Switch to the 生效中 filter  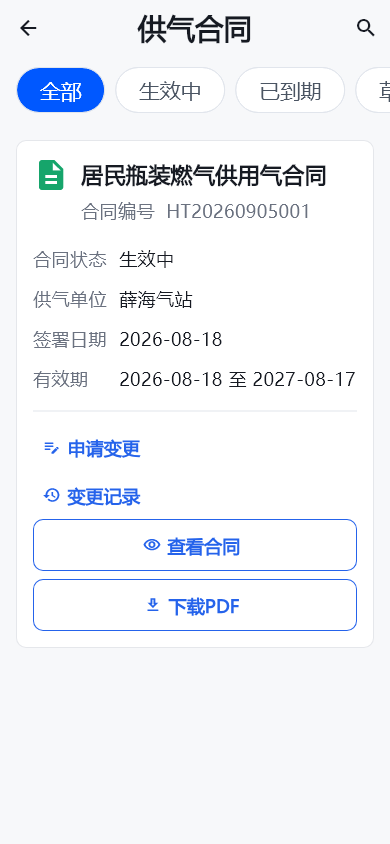[x=170, y=90]
